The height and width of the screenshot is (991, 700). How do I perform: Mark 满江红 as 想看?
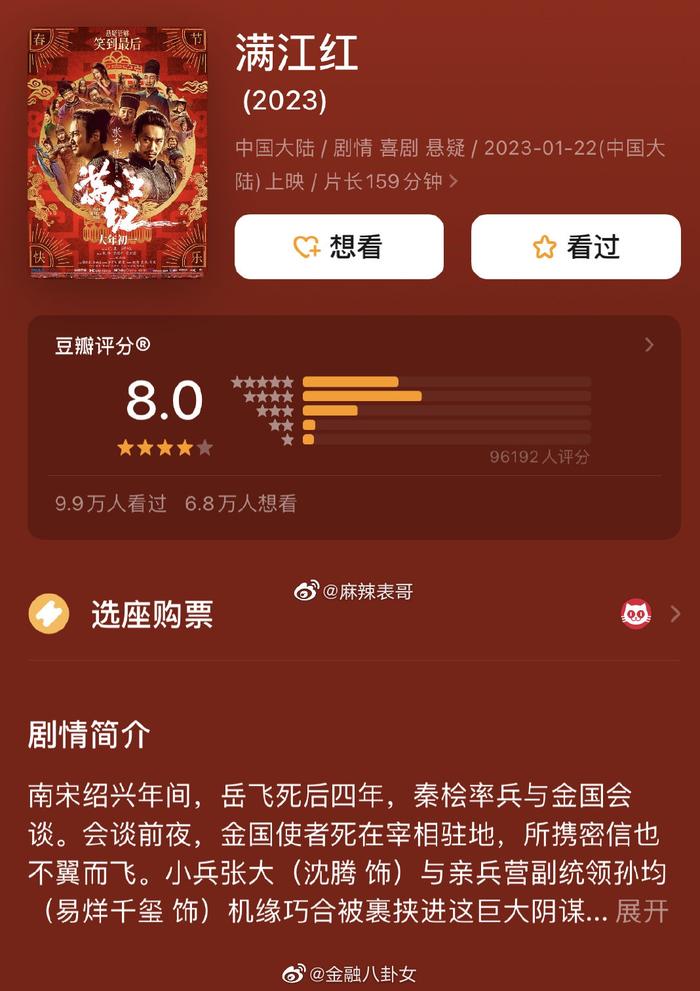[x=339, y=247]
